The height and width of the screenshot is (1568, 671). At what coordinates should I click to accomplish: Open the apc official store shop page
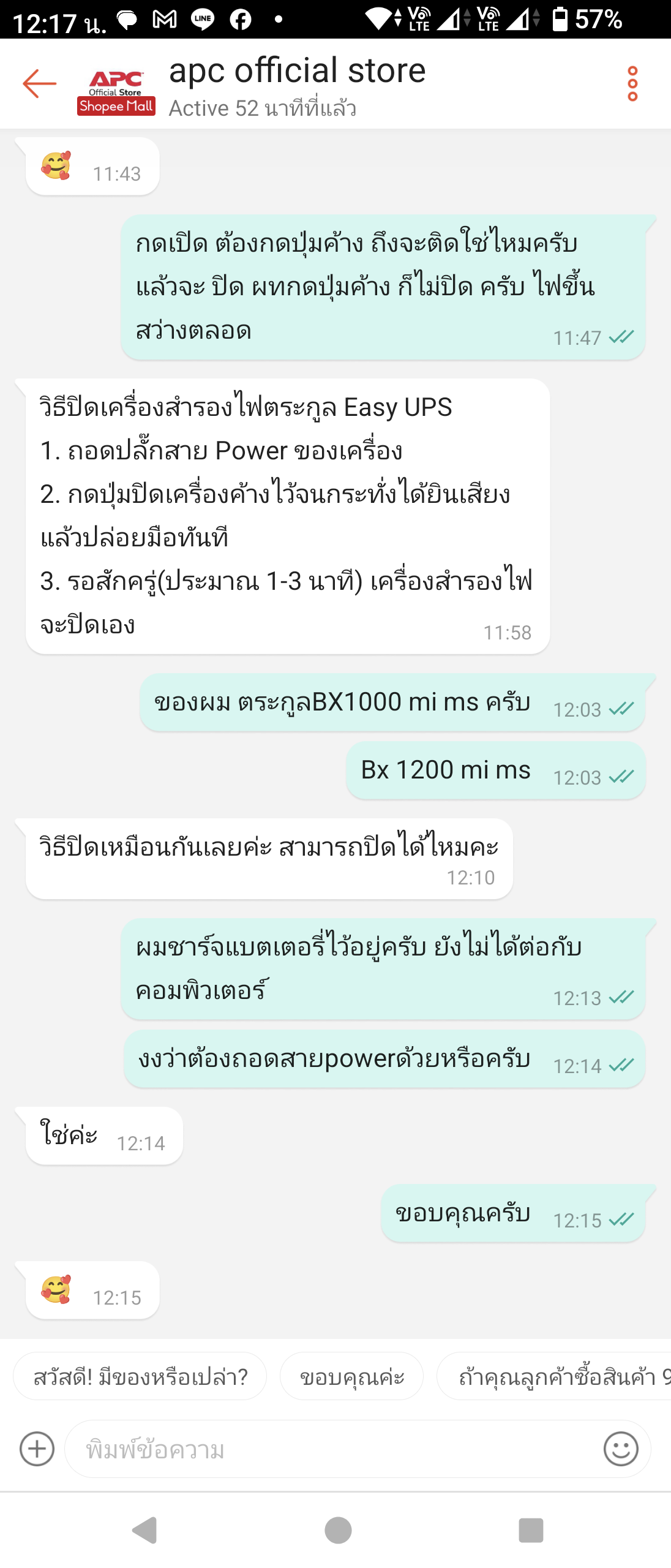click(297, 70)
